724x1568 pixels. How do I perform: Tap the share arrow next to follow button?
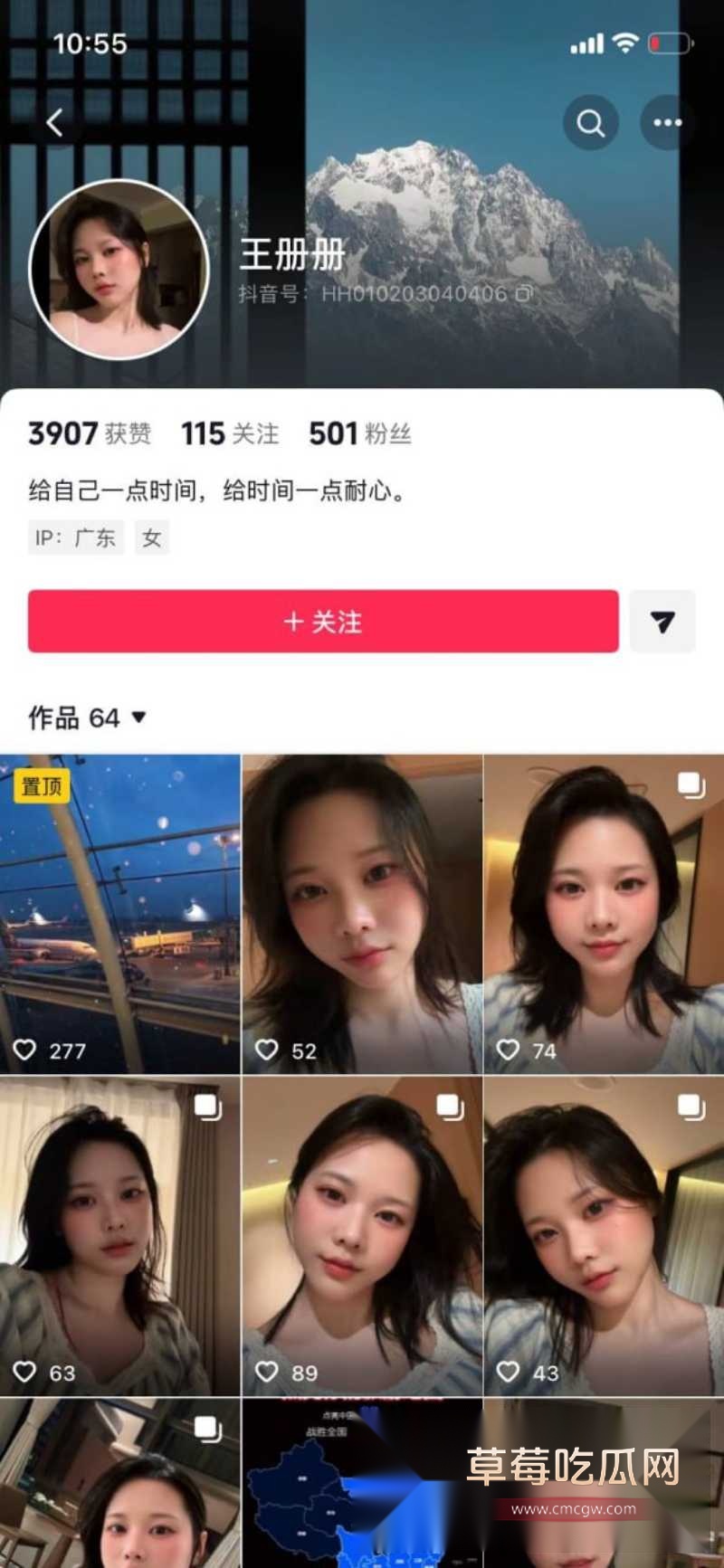(662, 622)
